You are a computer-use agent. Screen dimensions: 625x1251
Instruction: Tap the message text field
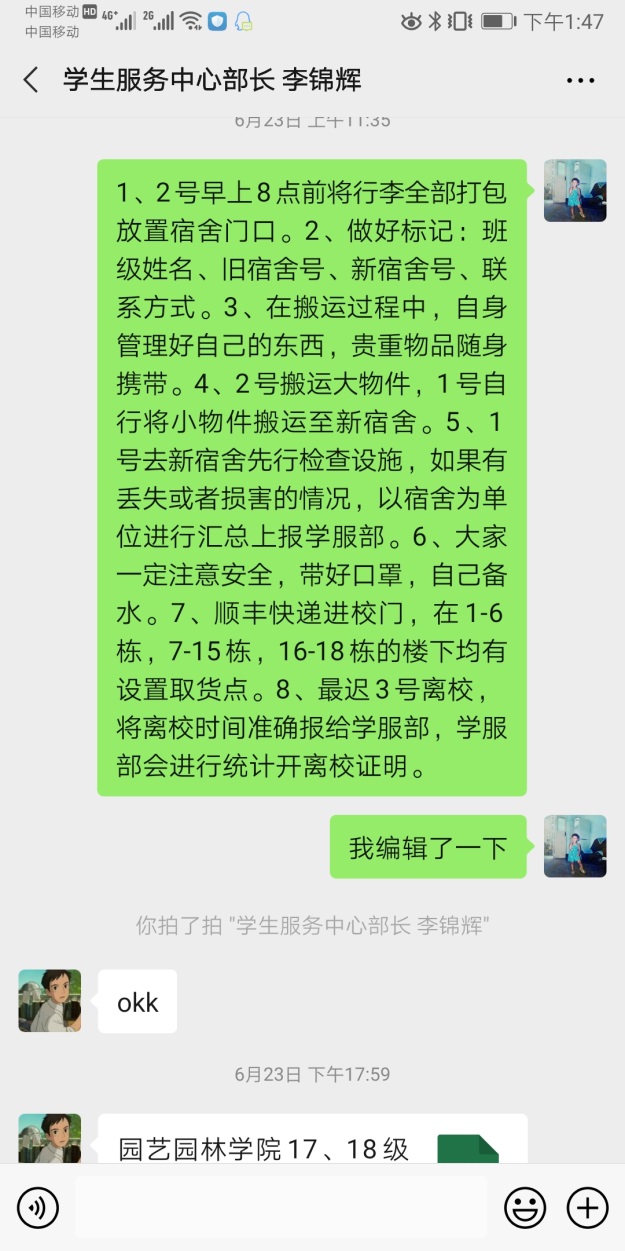coord(280,1208)
